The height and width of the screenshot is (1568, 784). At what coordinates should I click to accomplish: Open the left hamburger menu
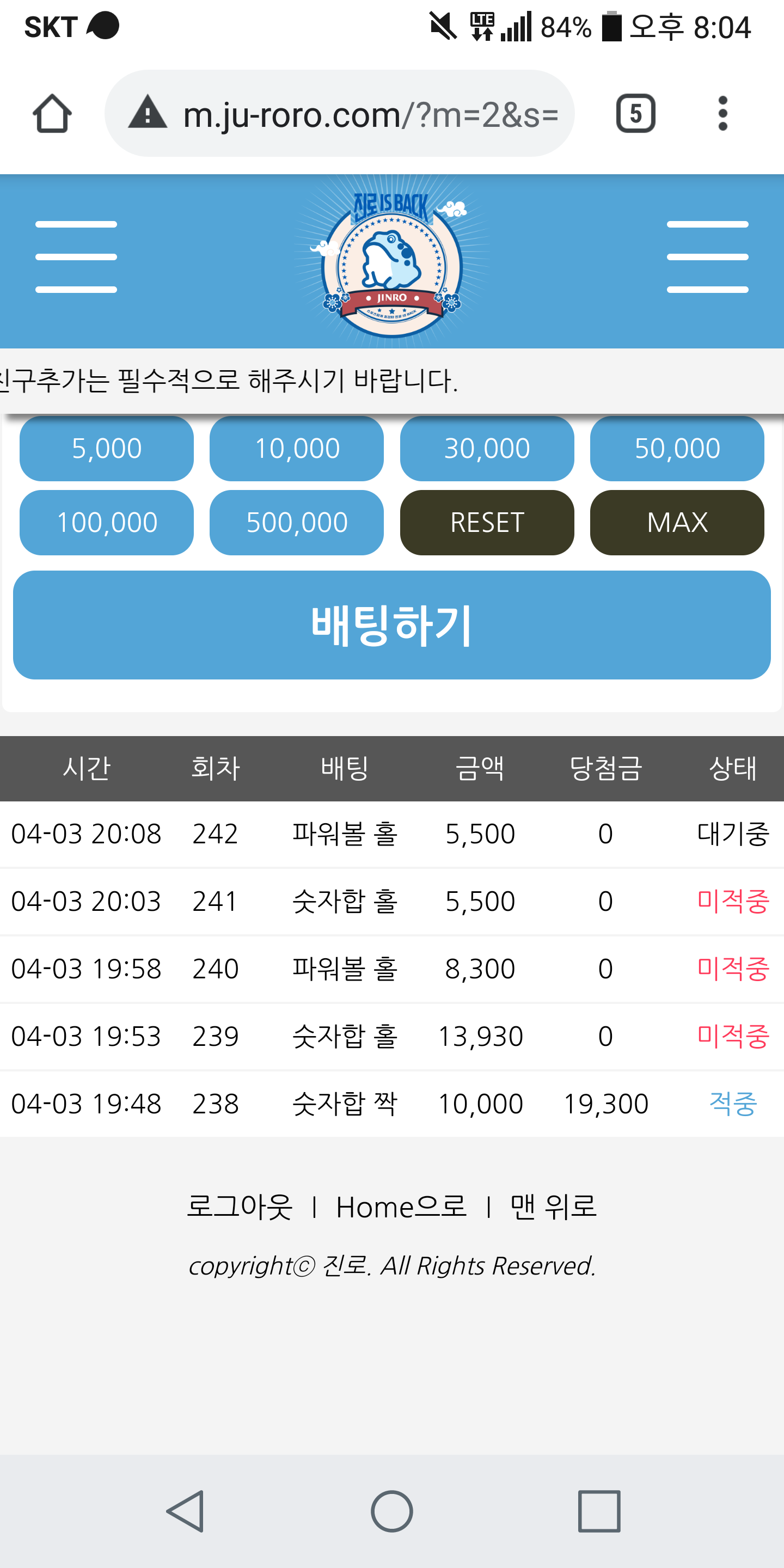(76, 257)
